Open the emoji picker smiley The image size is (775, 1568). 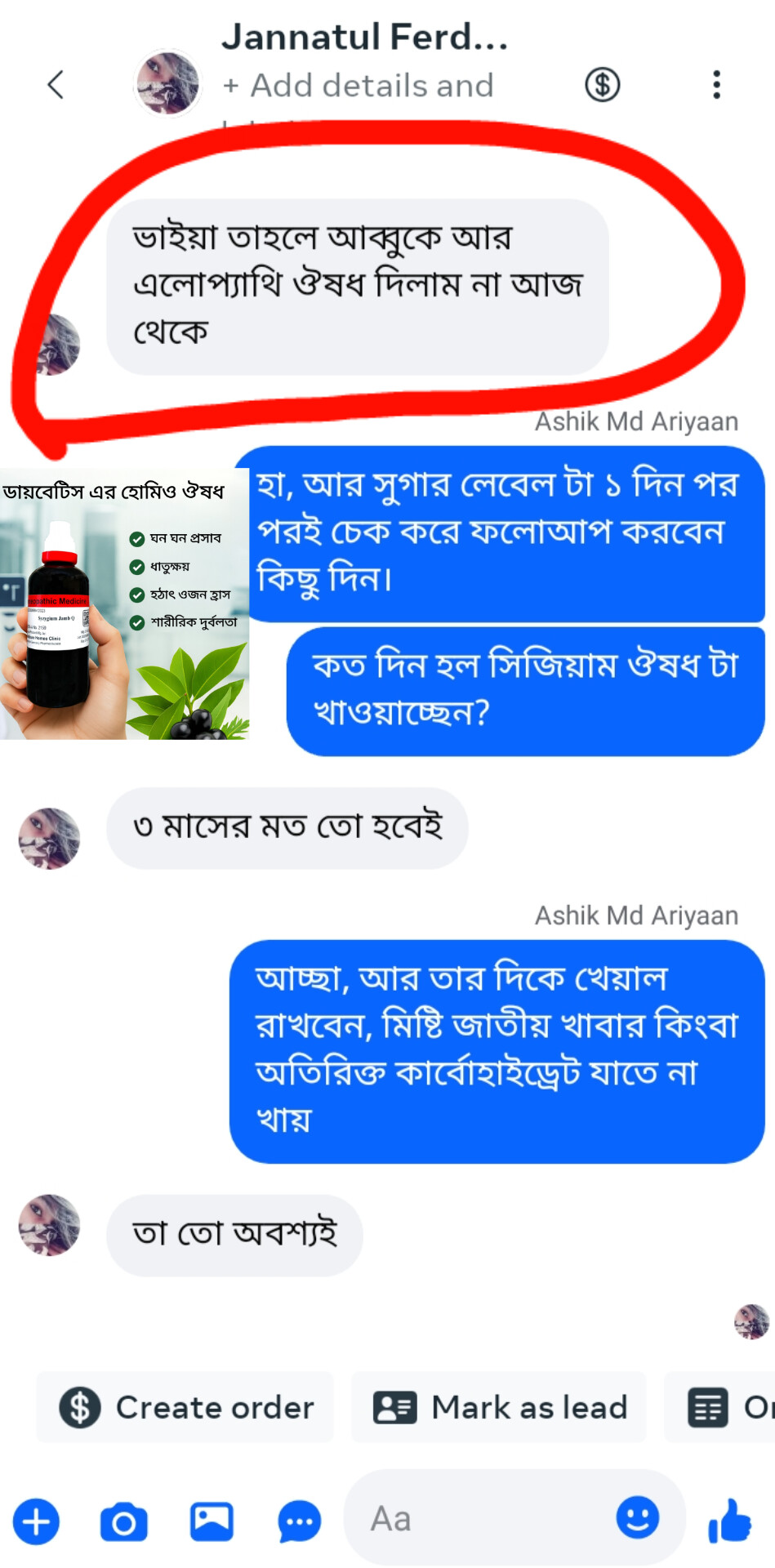click(638, 1517)
